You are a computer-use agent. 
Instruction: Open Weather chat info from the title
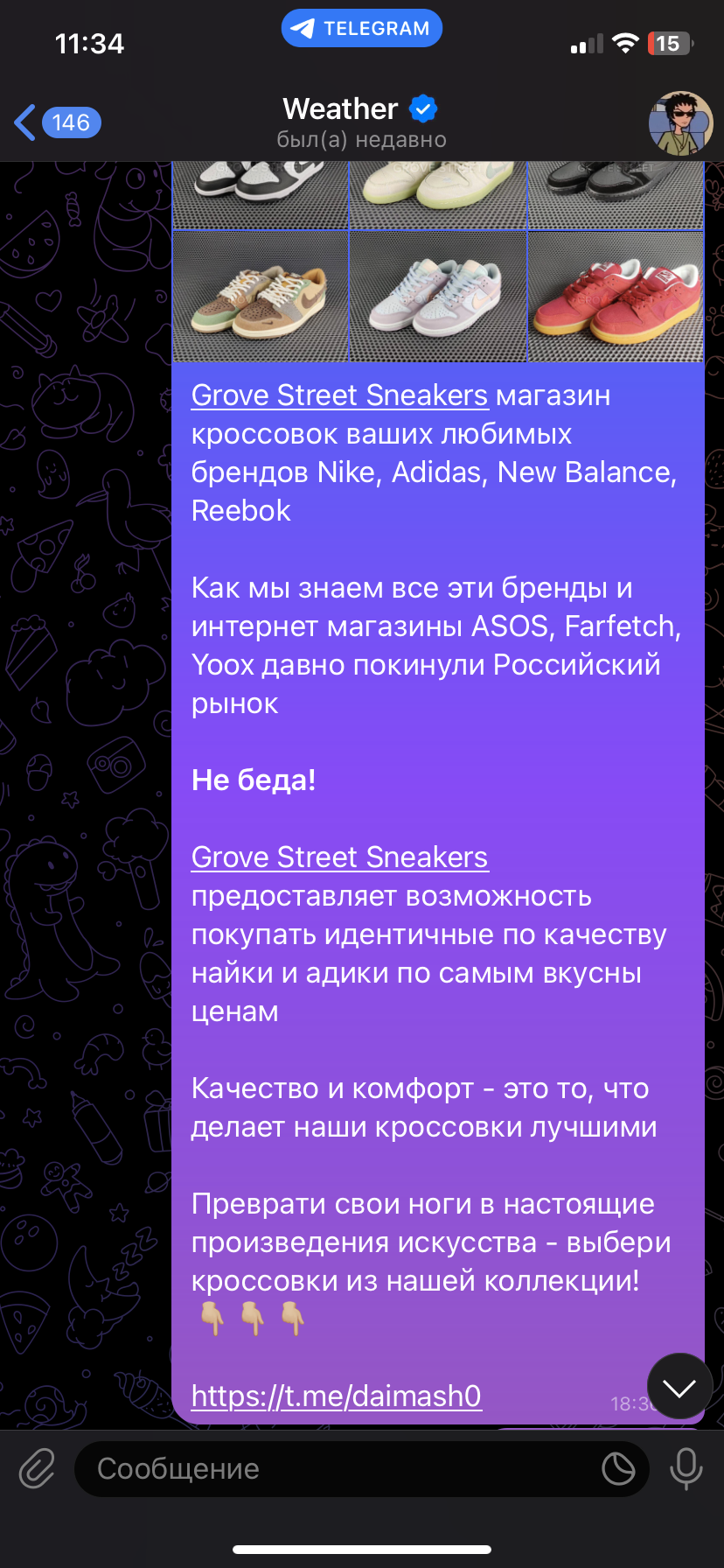click(360, 121)
